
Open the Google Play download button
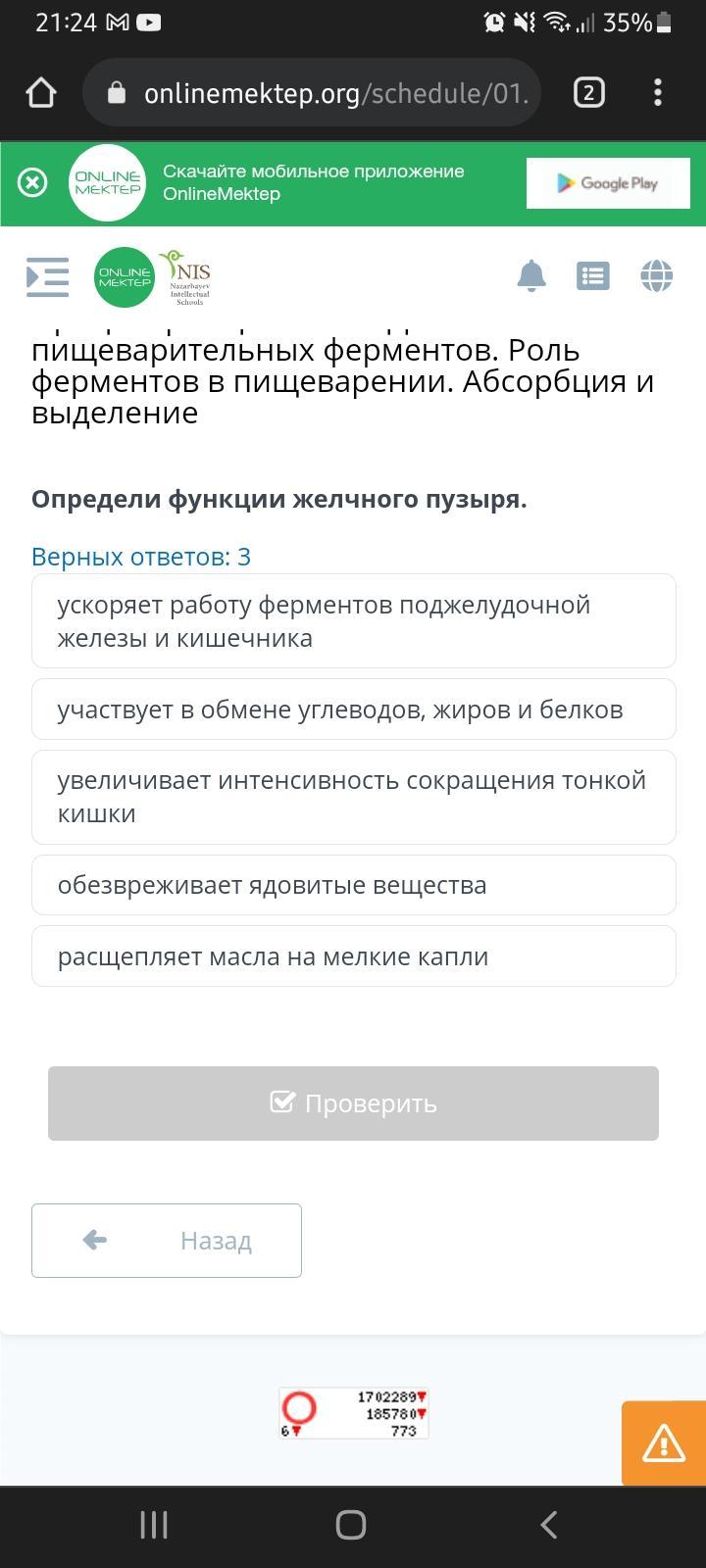[x=608, y=183]
